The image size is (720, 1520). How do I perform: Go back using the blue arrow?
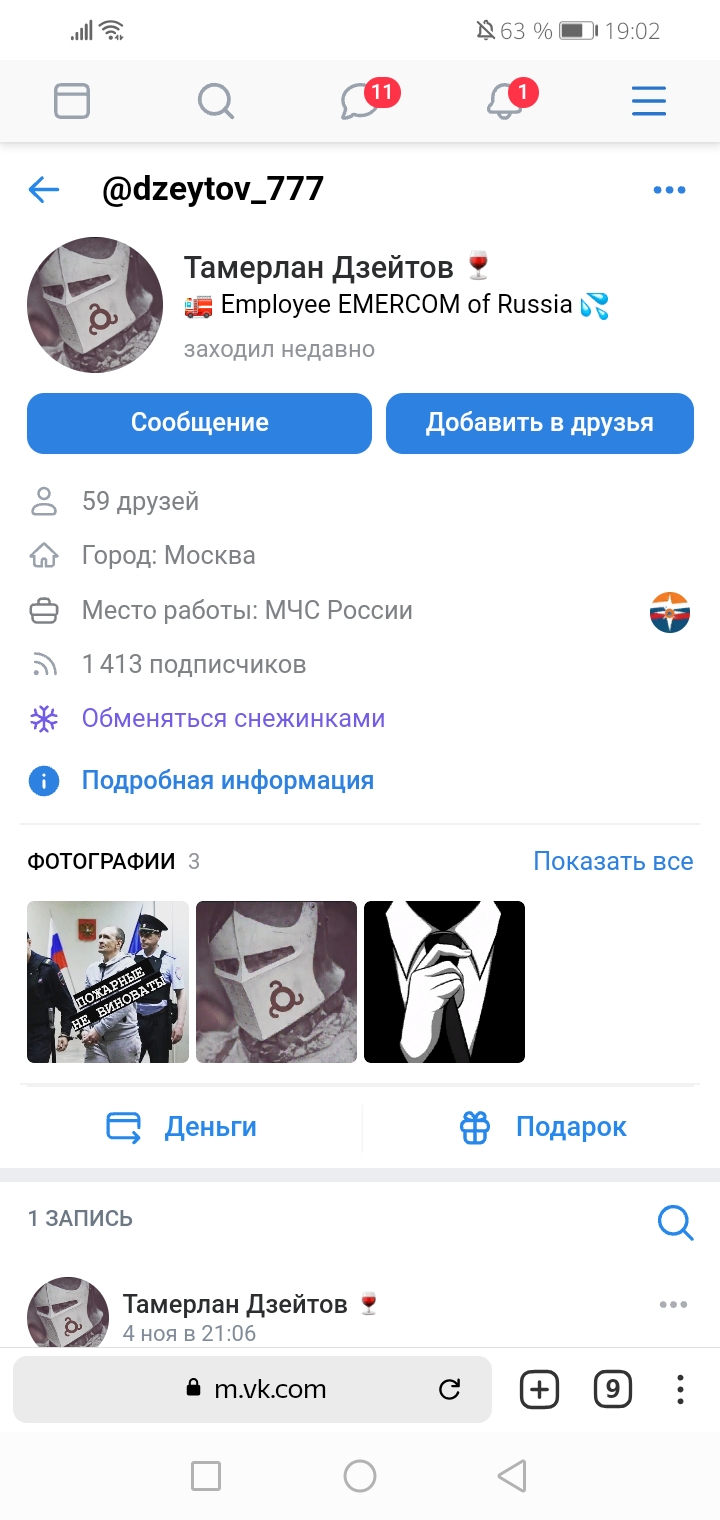click(44, 189)
